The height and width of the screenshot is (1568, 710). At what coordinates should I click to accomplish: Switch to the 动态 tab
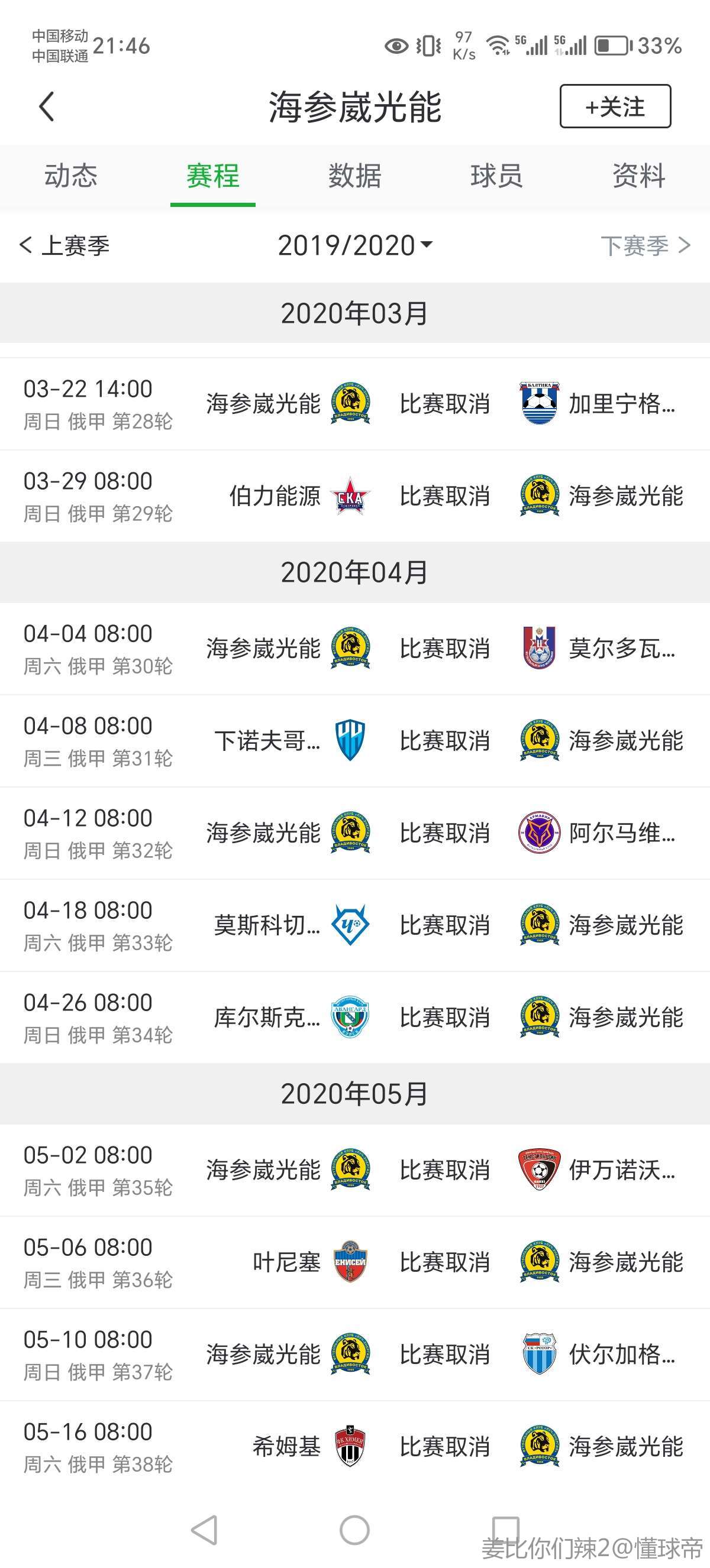pos(70,176)
